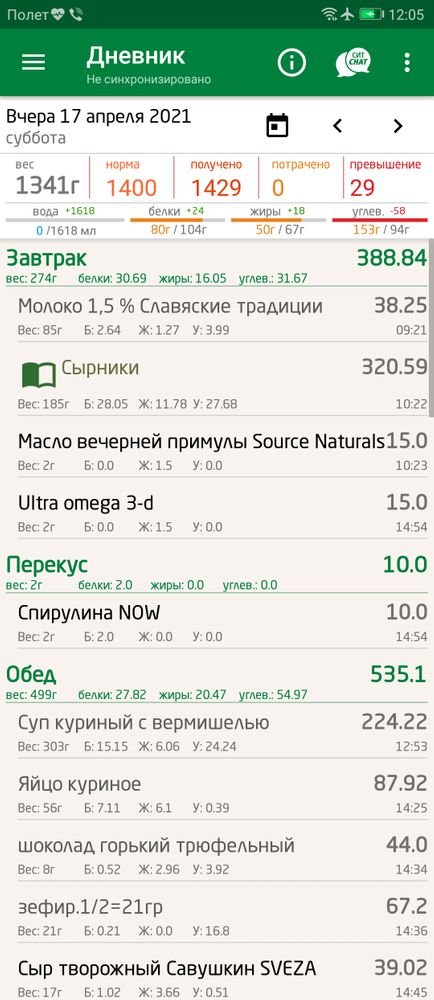434x1000 pixels.
Task: Go to the previous day
Action: [x=338, y=126]
